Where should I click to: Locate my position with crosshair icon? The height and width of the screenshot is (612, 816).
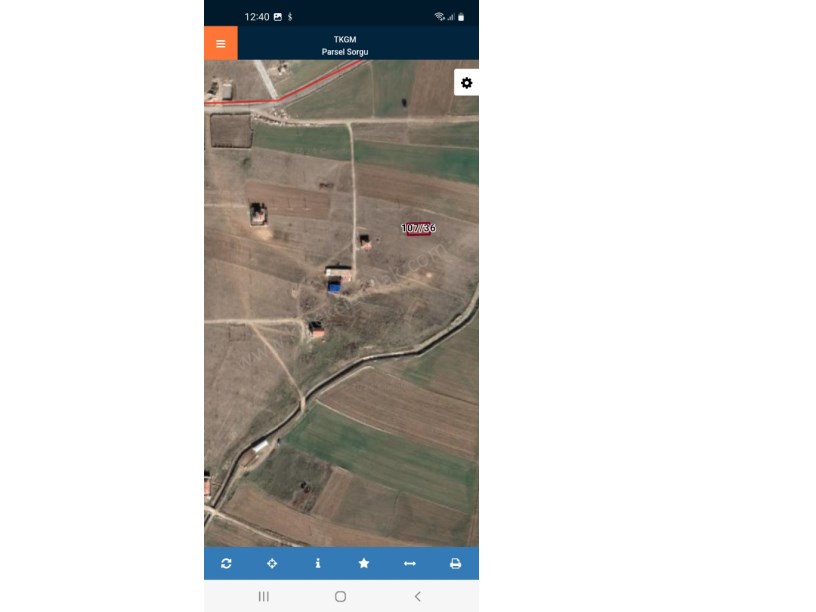click(272, 564)
